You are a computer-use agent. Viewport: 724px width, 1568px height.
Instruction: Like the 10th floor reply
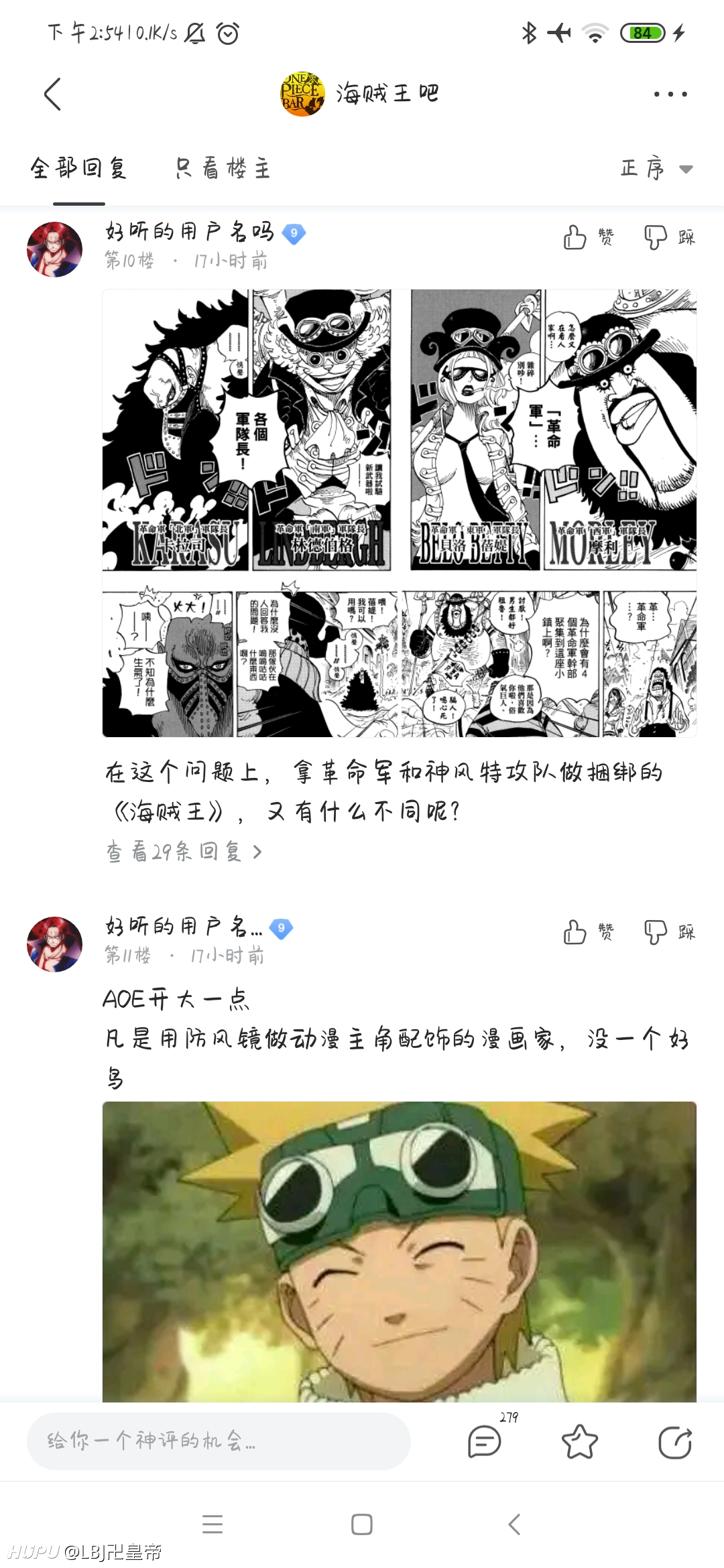[x=588, y=237]
